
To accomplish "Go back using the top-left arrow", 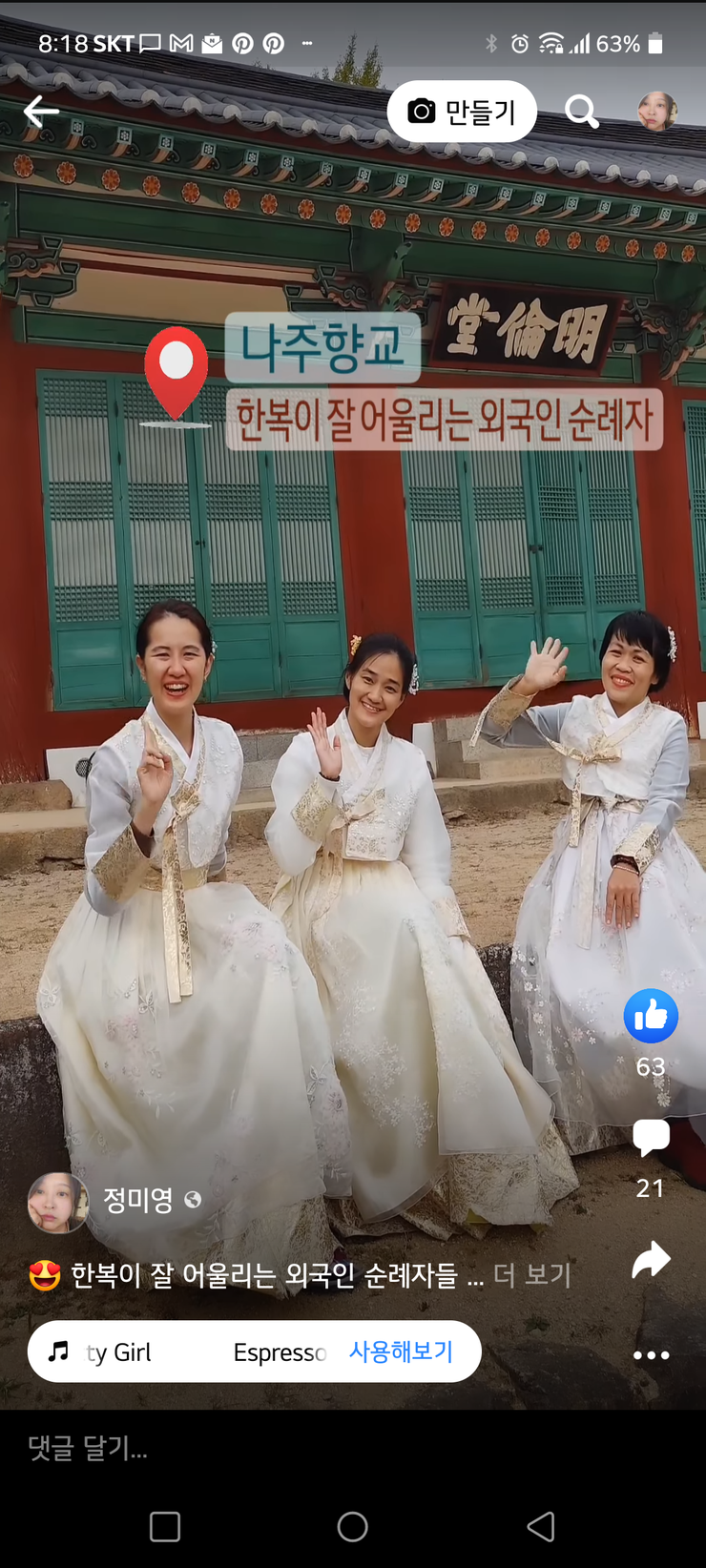I will pyautogui.click(x=41, y=112).
